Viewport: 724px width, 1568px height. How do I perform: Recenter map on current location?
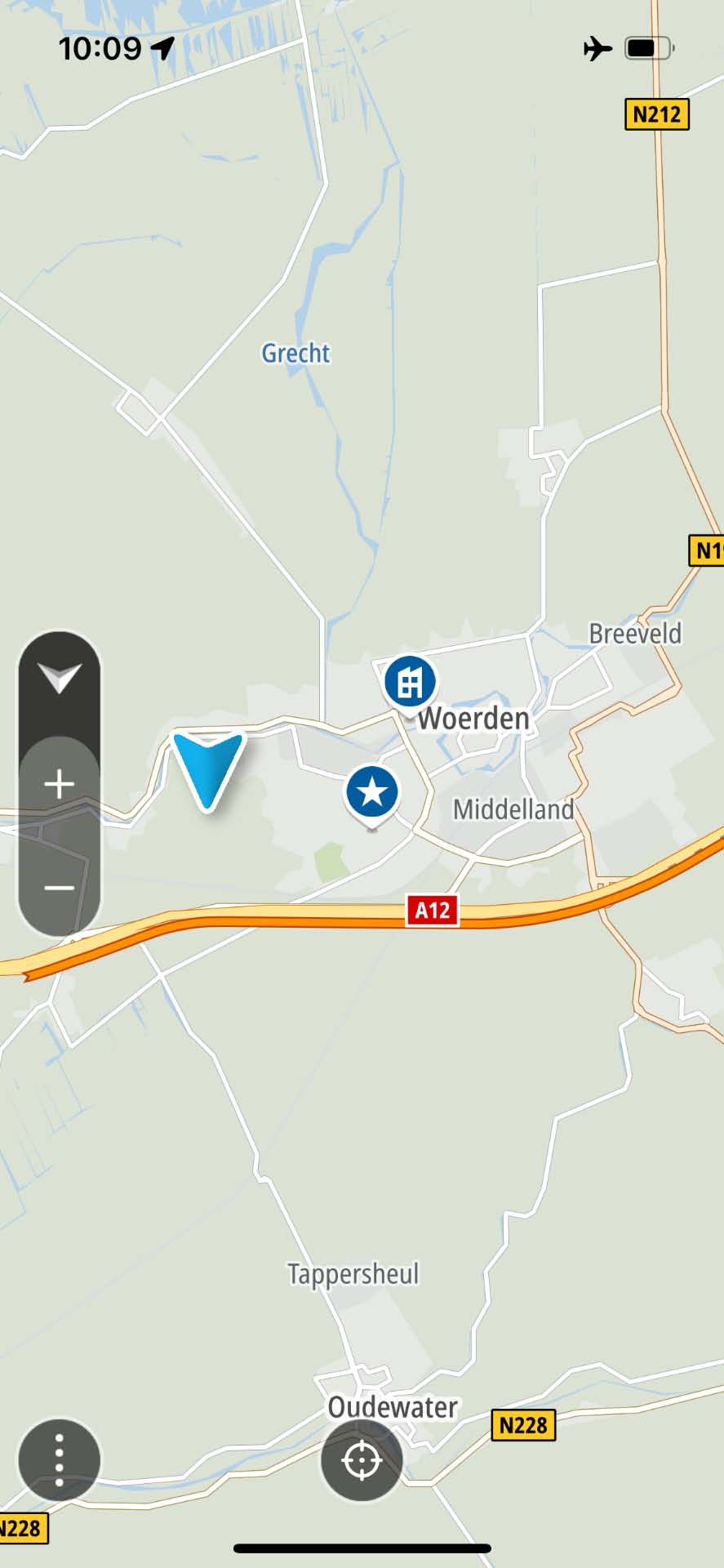click(362, 1461)
